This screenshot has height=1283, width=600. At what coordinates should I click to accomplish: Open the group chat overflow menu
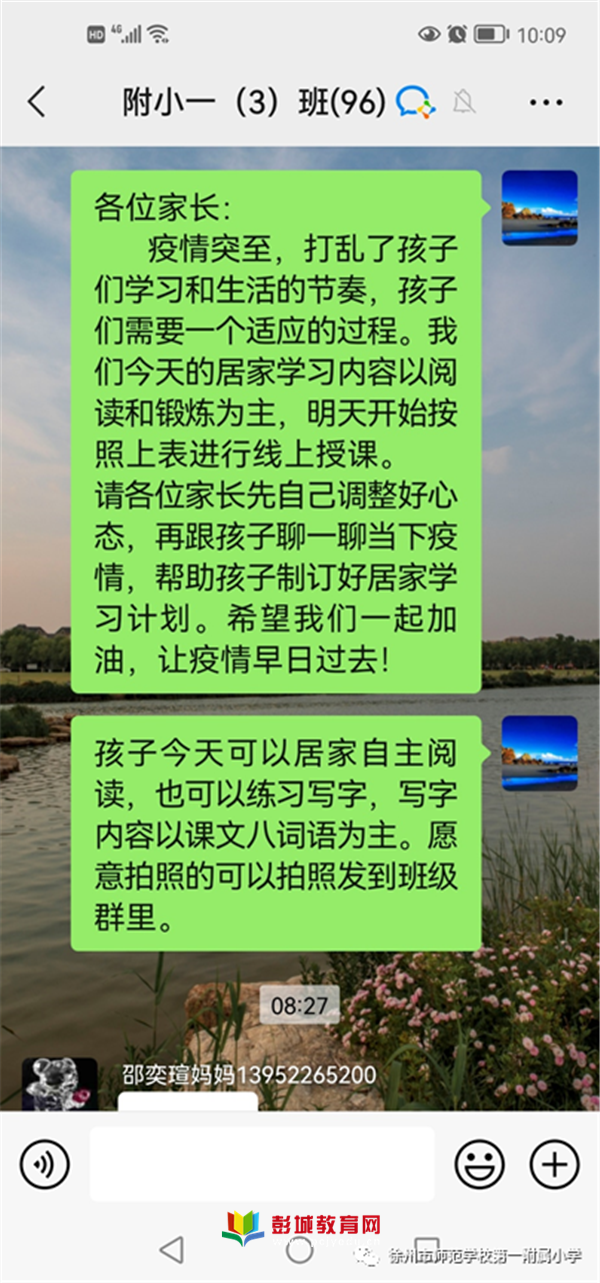point(546,102)
